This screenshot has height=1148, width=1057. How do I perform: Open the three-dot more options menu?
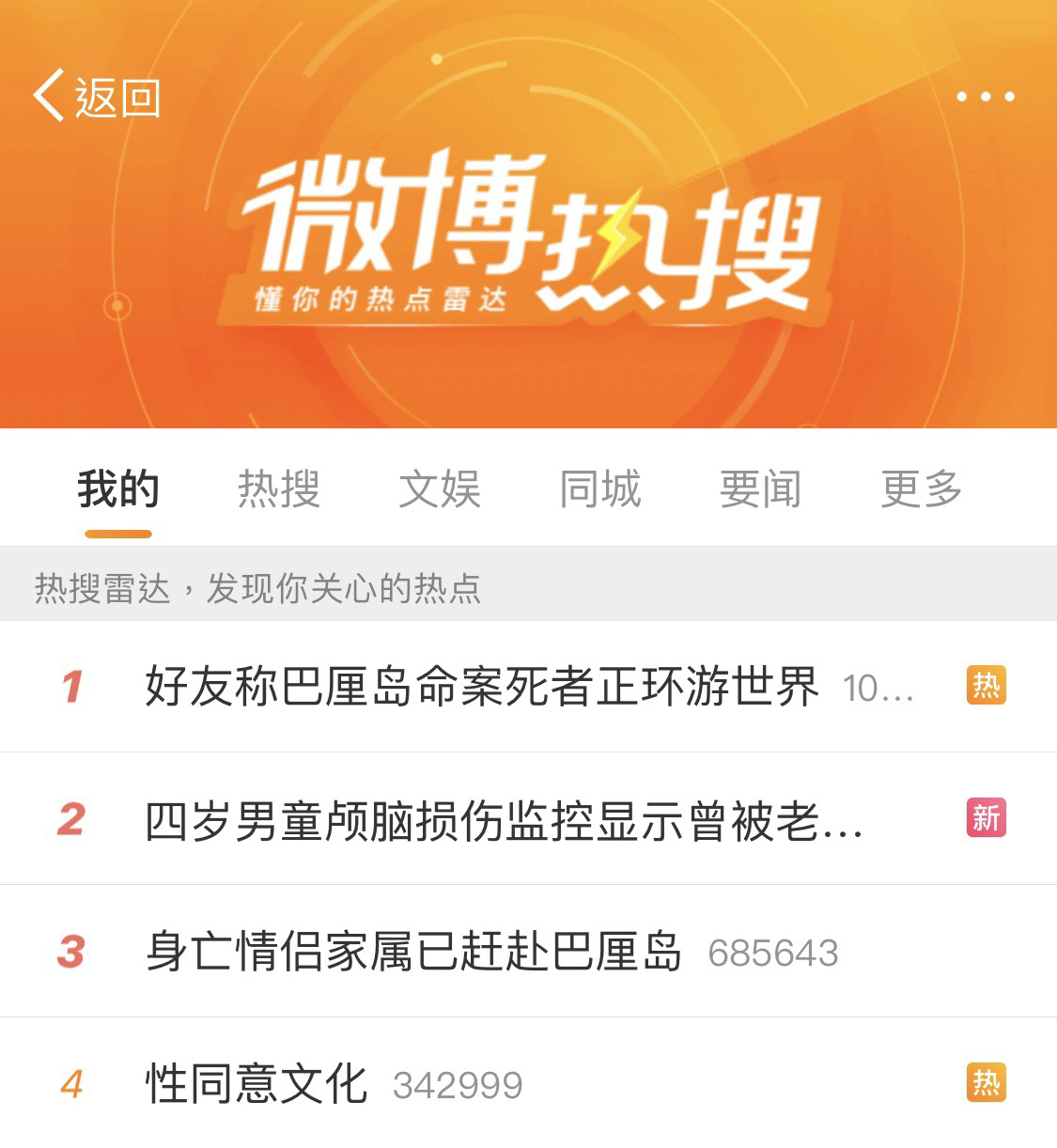(x=985, y=96)
